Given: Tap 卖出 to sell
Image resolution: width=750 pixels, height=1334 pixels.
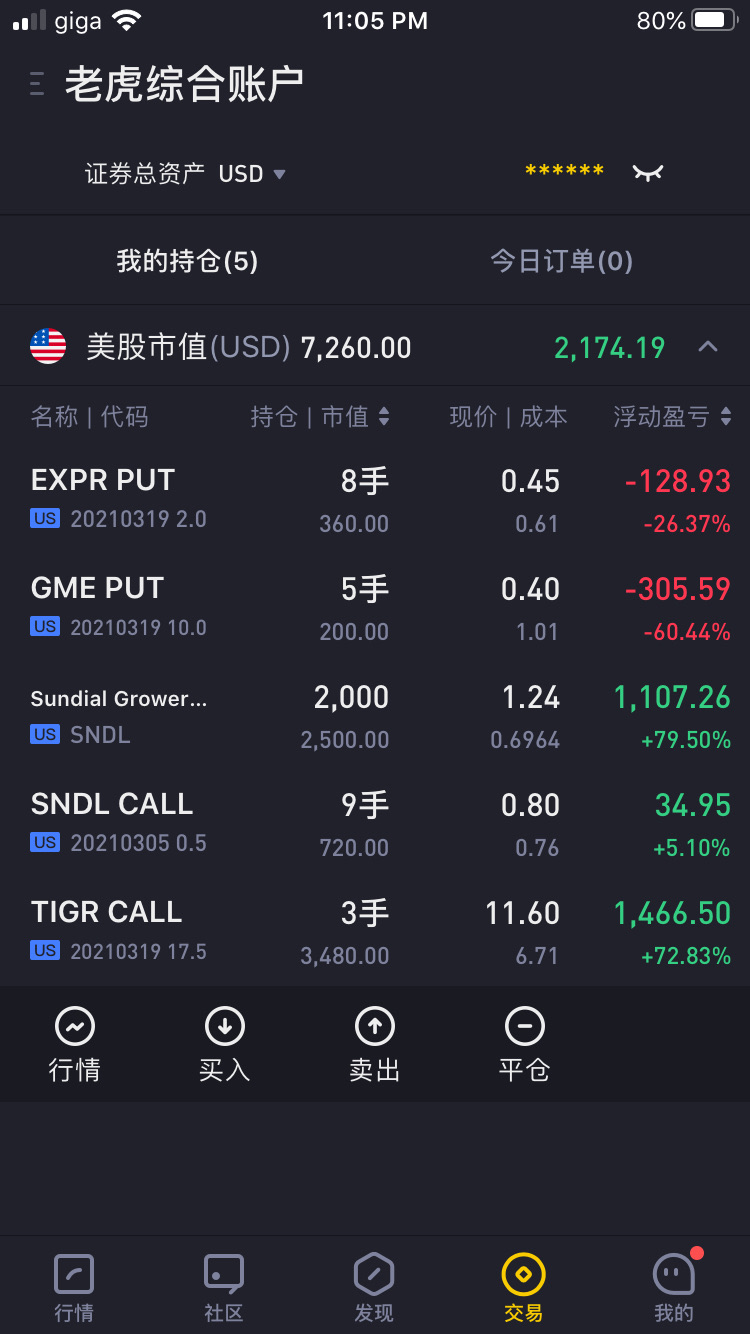Looking at the screenshot, I should tap(374, 1044).
